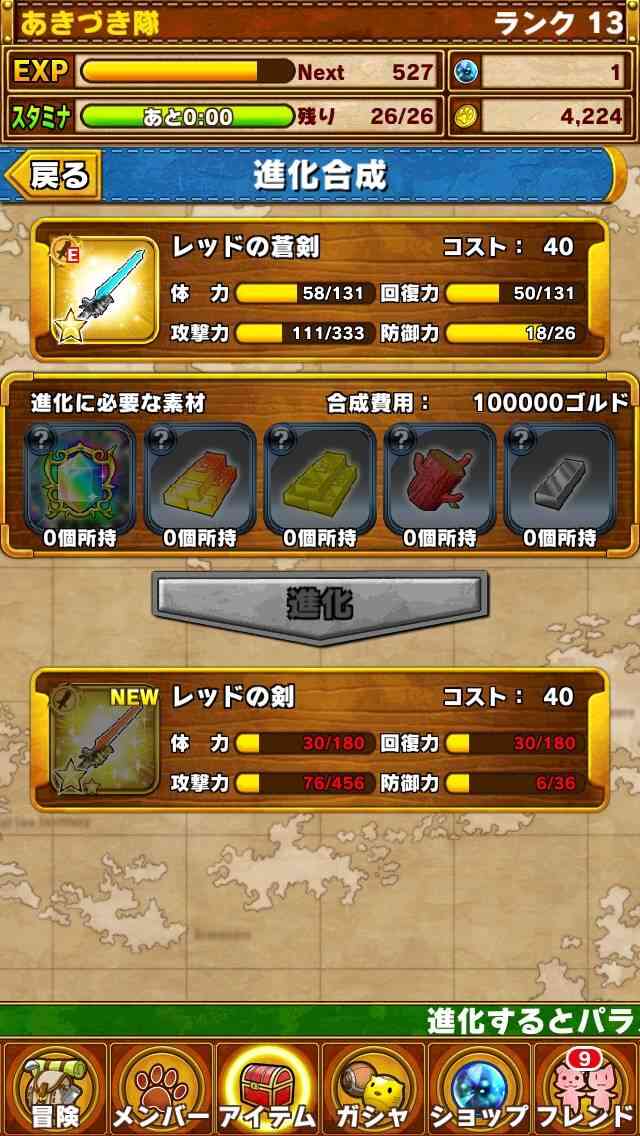
Task: View the silver ingot material
Action: pyautogui.click(x=560, y=479)
